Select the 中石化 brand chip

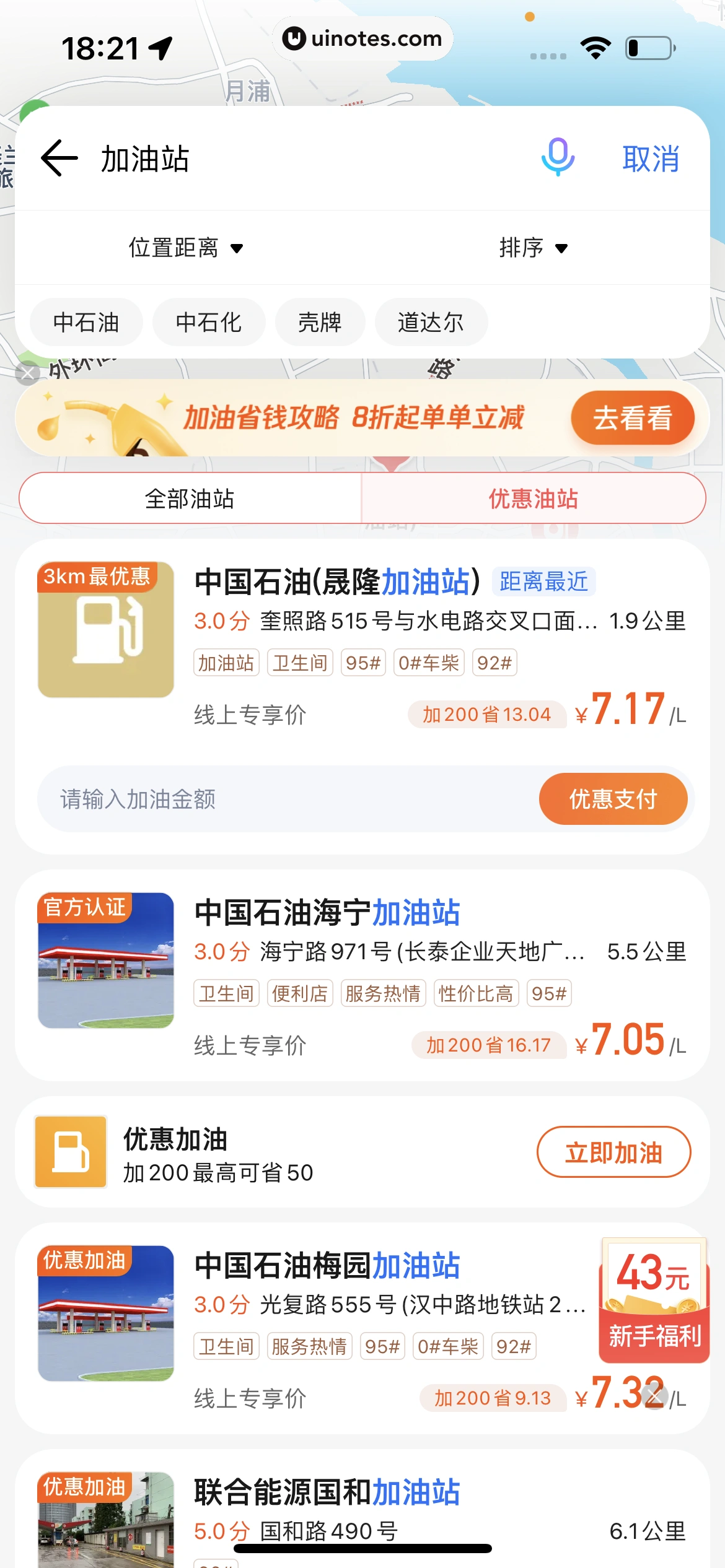pos(209,322)
